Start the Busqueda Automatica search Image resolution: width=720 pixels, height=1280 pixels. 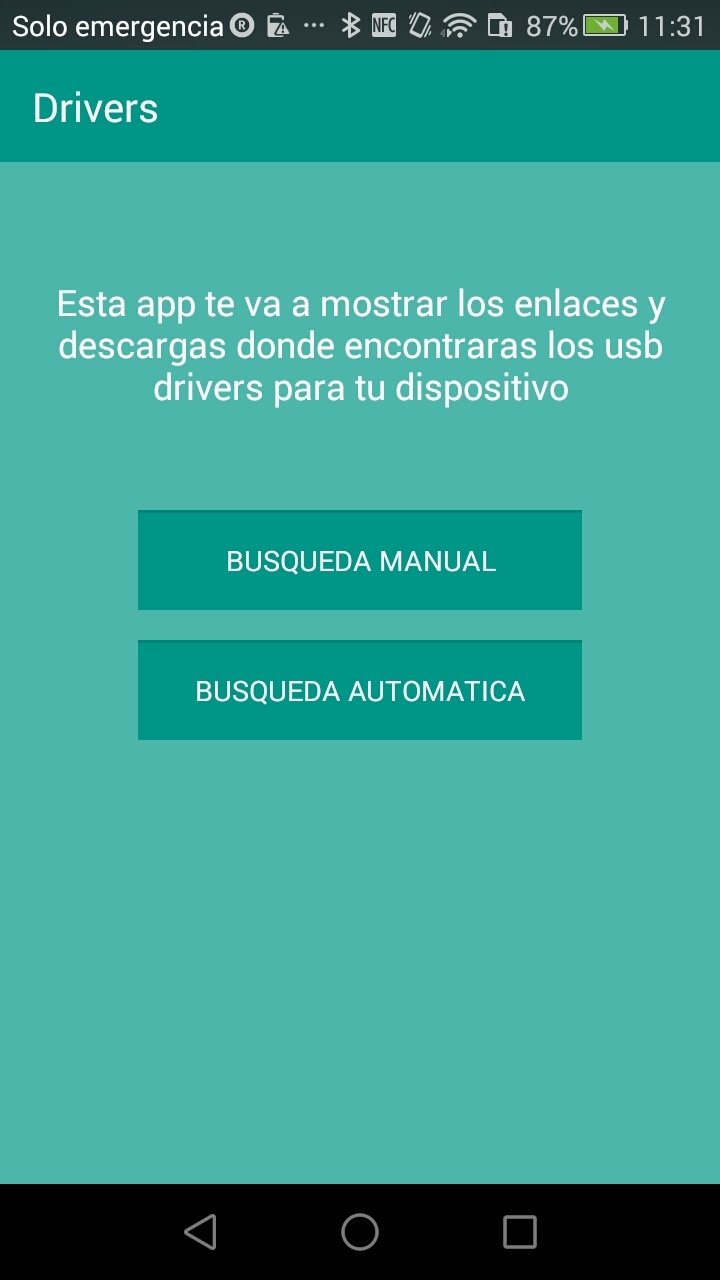coord(360,690)
